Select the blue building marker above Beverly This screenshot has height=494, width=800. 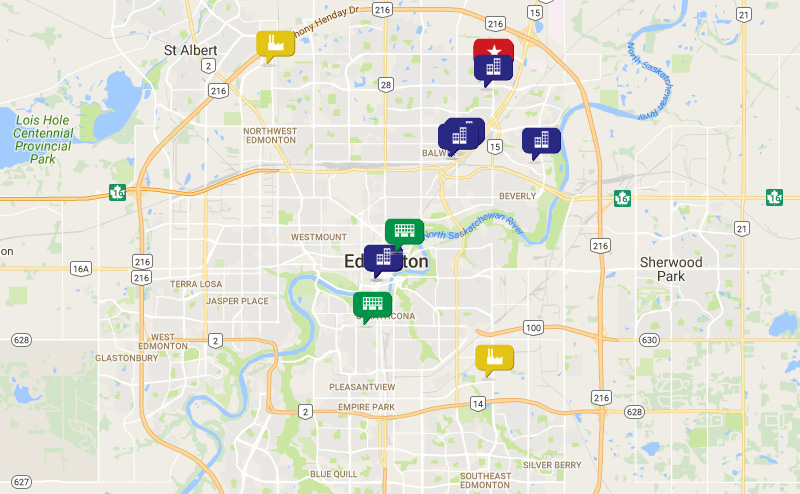coord(541,141)
